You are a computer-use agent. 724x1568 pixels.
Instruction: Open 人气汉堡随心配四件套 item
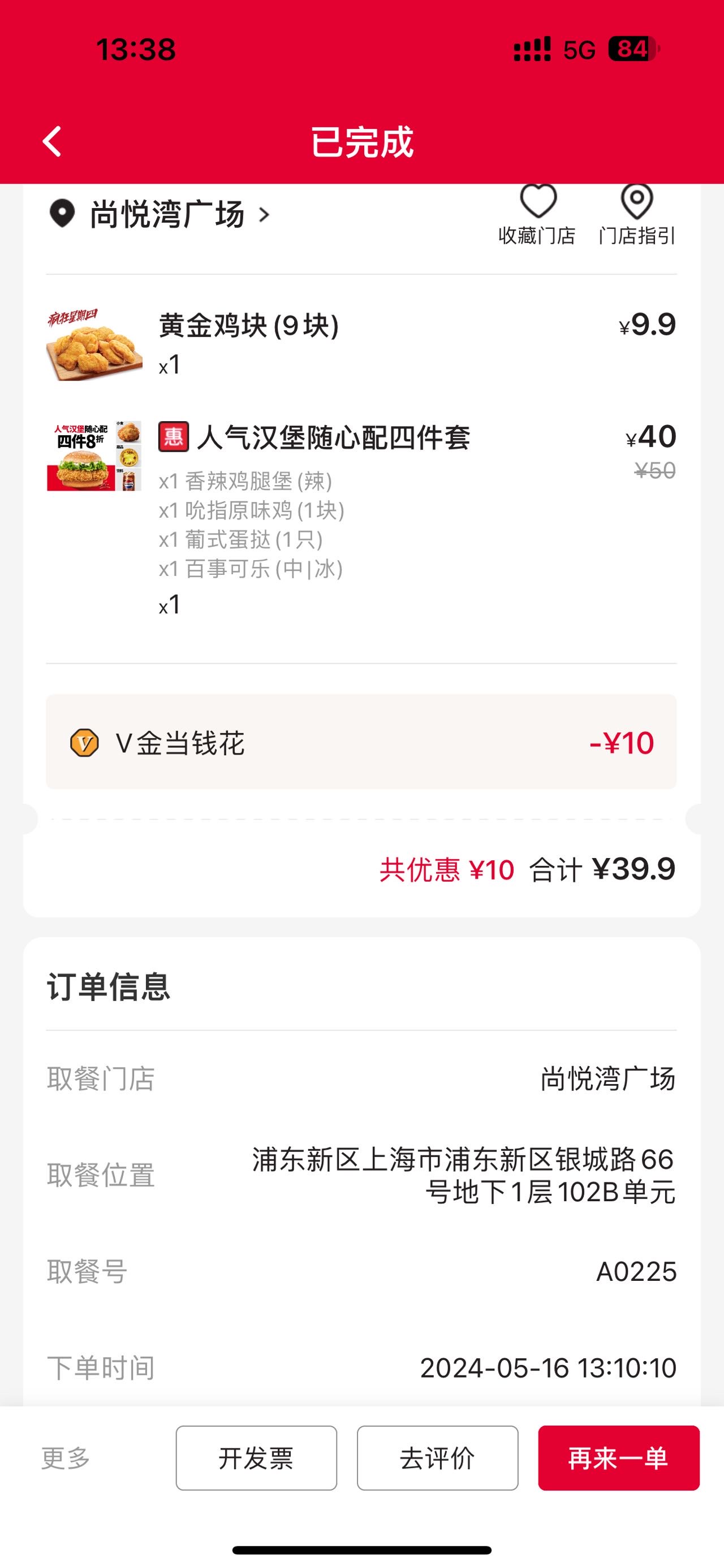click(361, 518)
